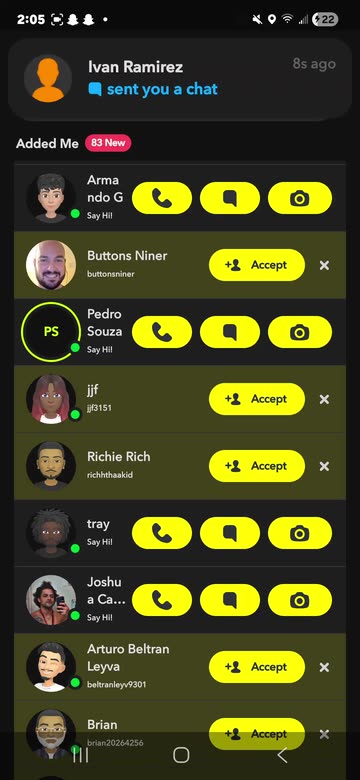Go back using system back button
The width and height of the screenshot is (360, 780).
coord(282,755)
